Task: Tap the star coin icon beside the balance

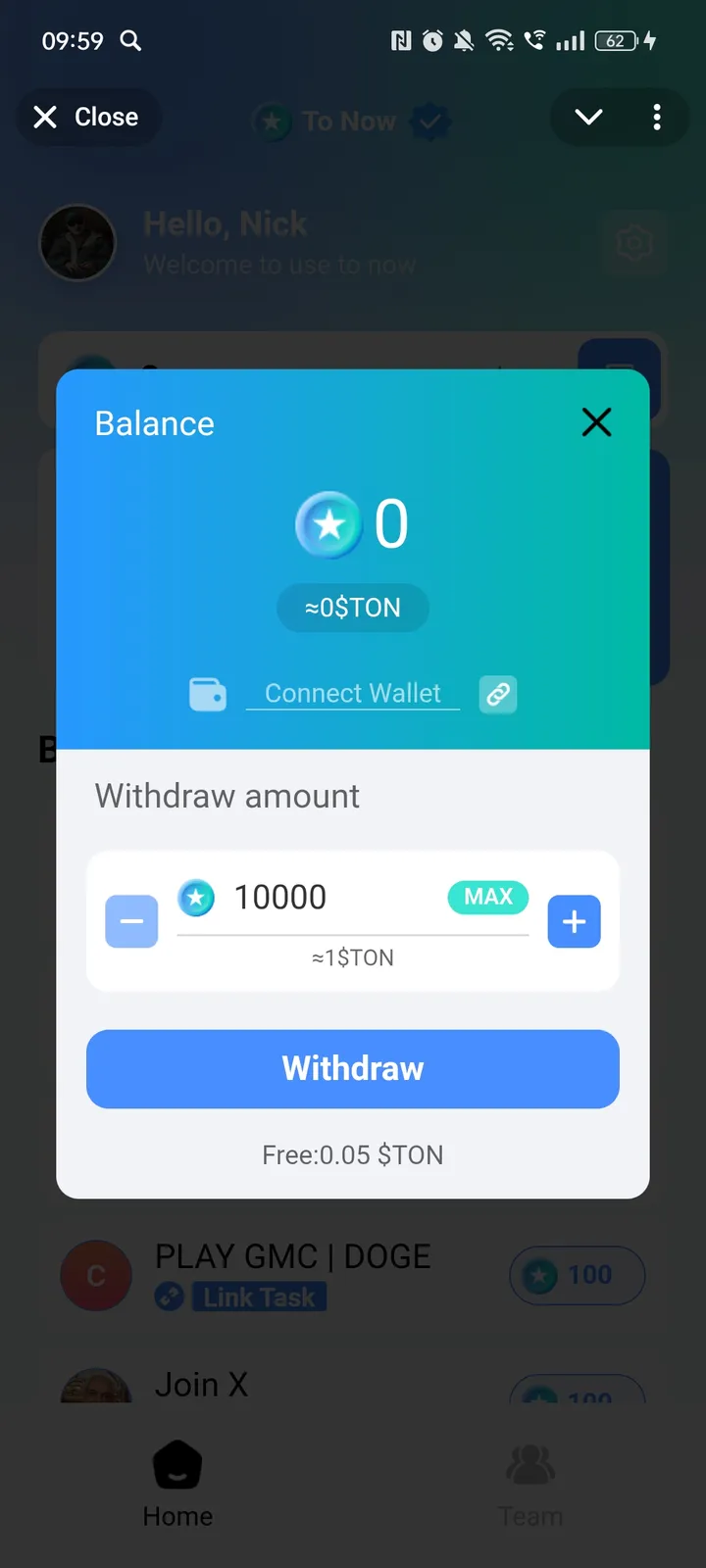Action: [328, 524]
